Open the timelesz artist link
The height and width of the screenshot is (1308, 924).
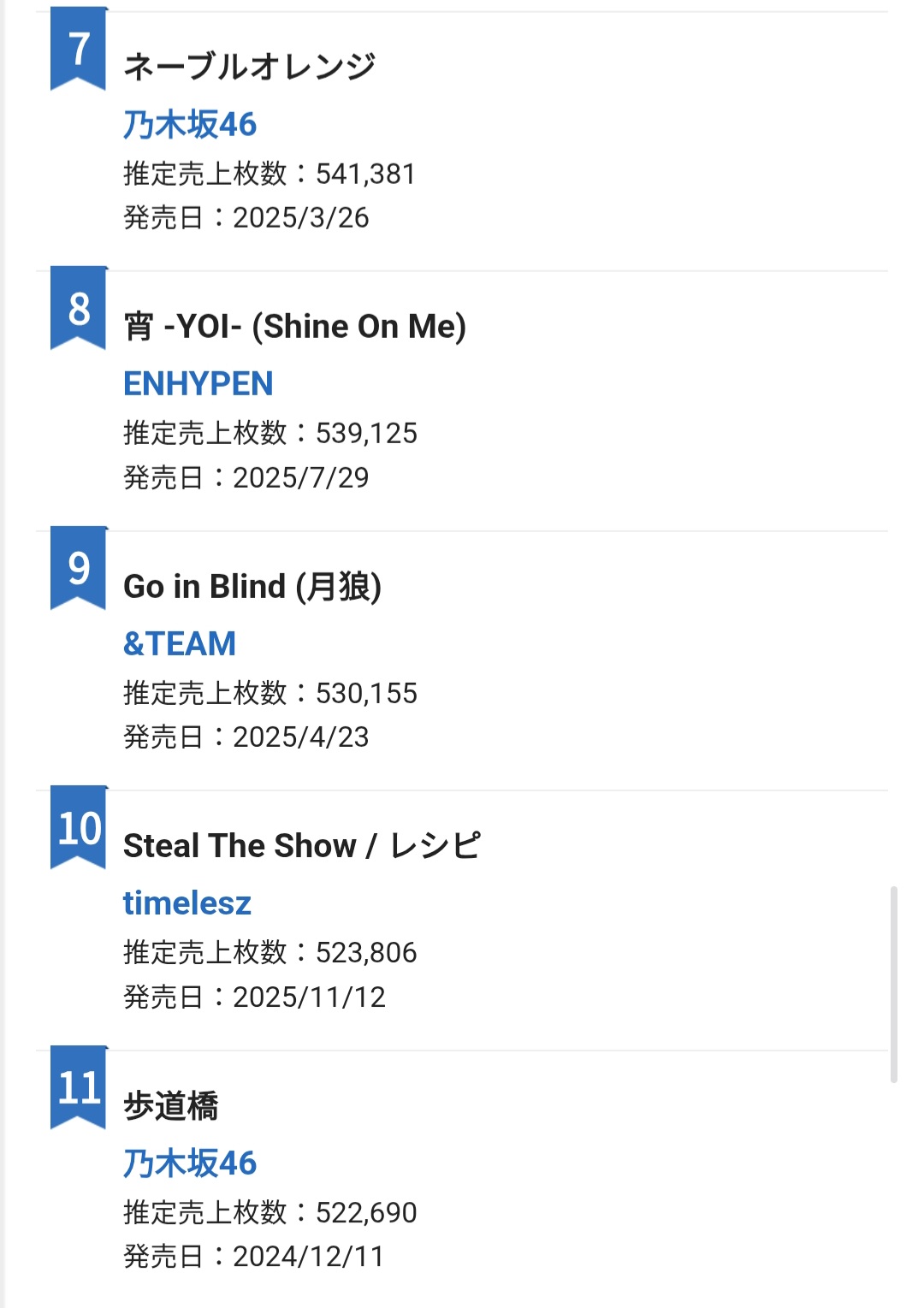click(x=187, y=903)
